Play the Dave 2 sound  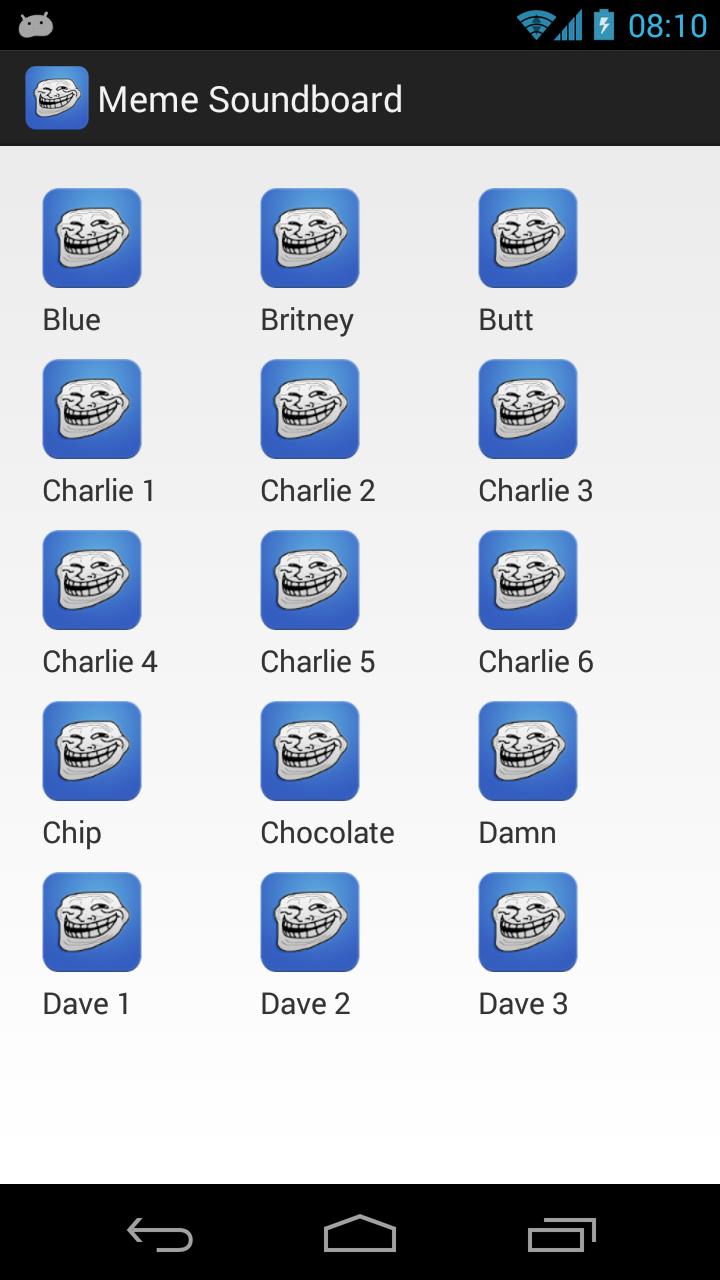coord(309,922)
